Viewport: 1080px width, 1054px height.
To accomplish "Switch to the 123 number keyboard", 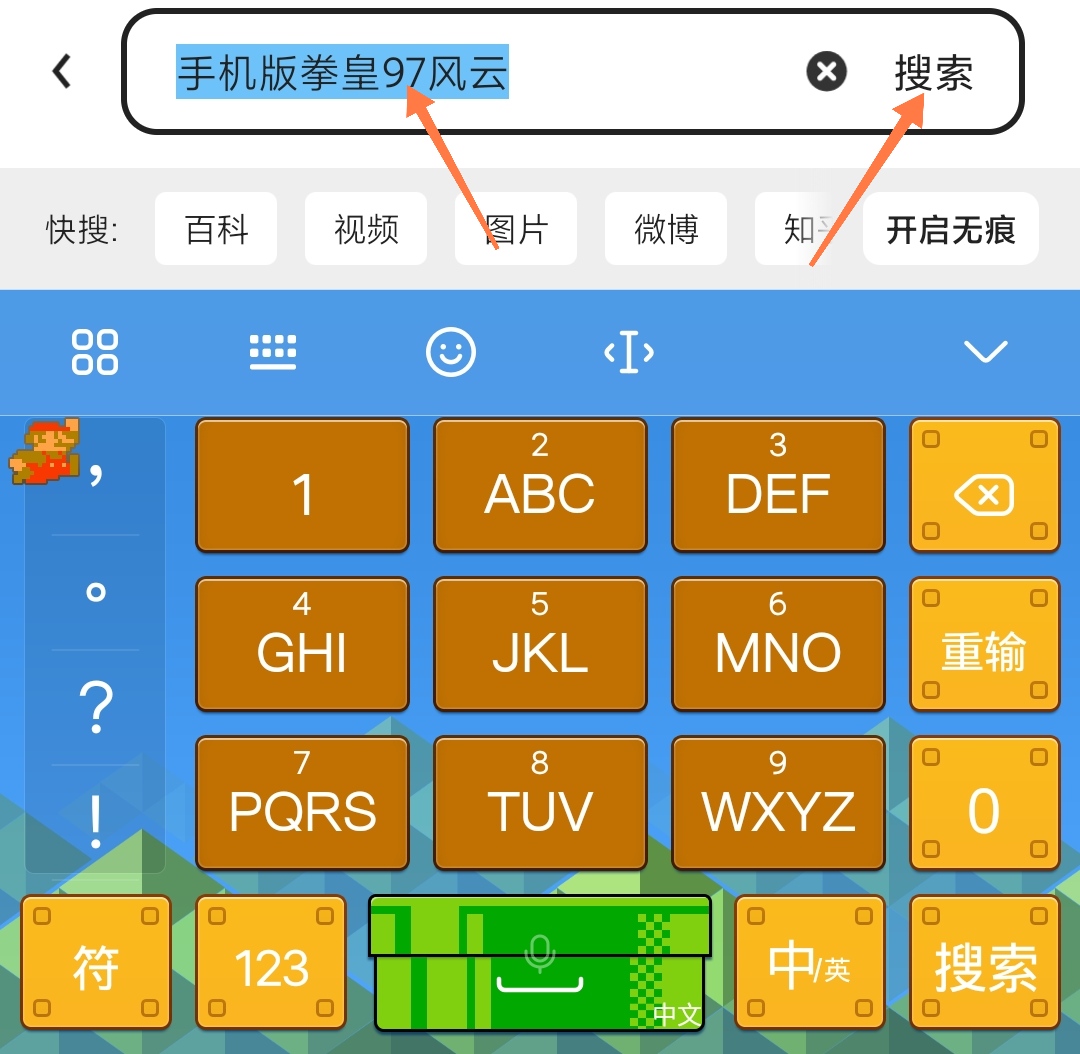I will [271, 963].
